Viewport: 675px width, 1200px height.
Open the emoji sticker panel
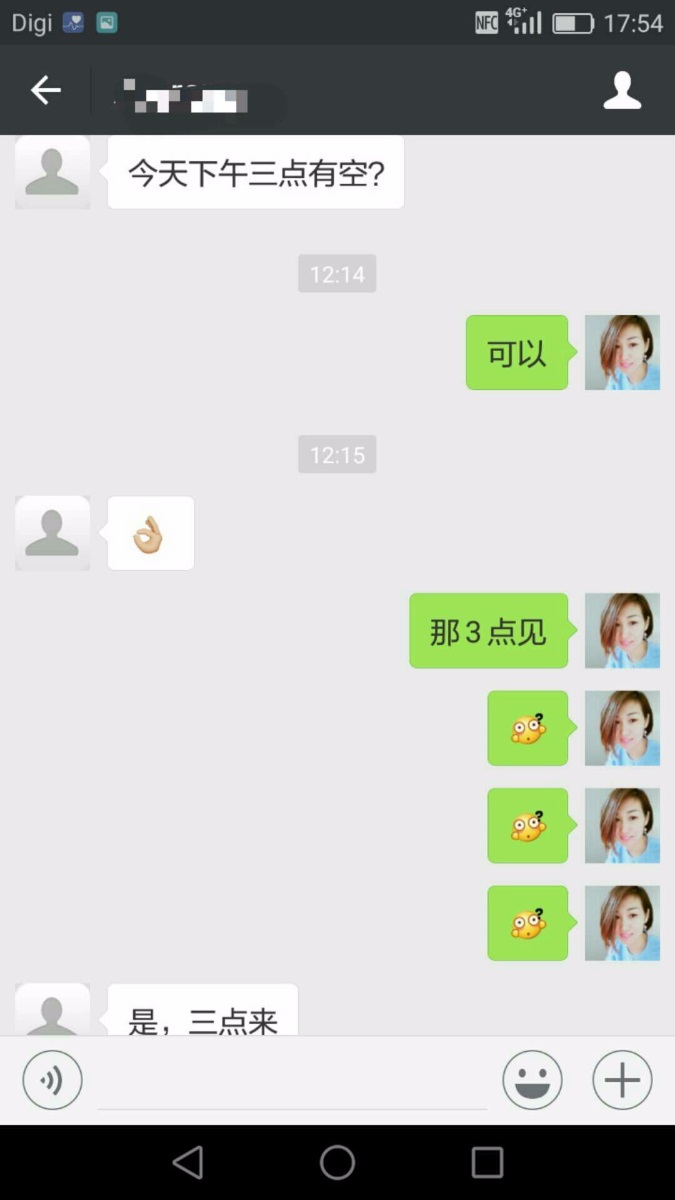point(532,1080)
